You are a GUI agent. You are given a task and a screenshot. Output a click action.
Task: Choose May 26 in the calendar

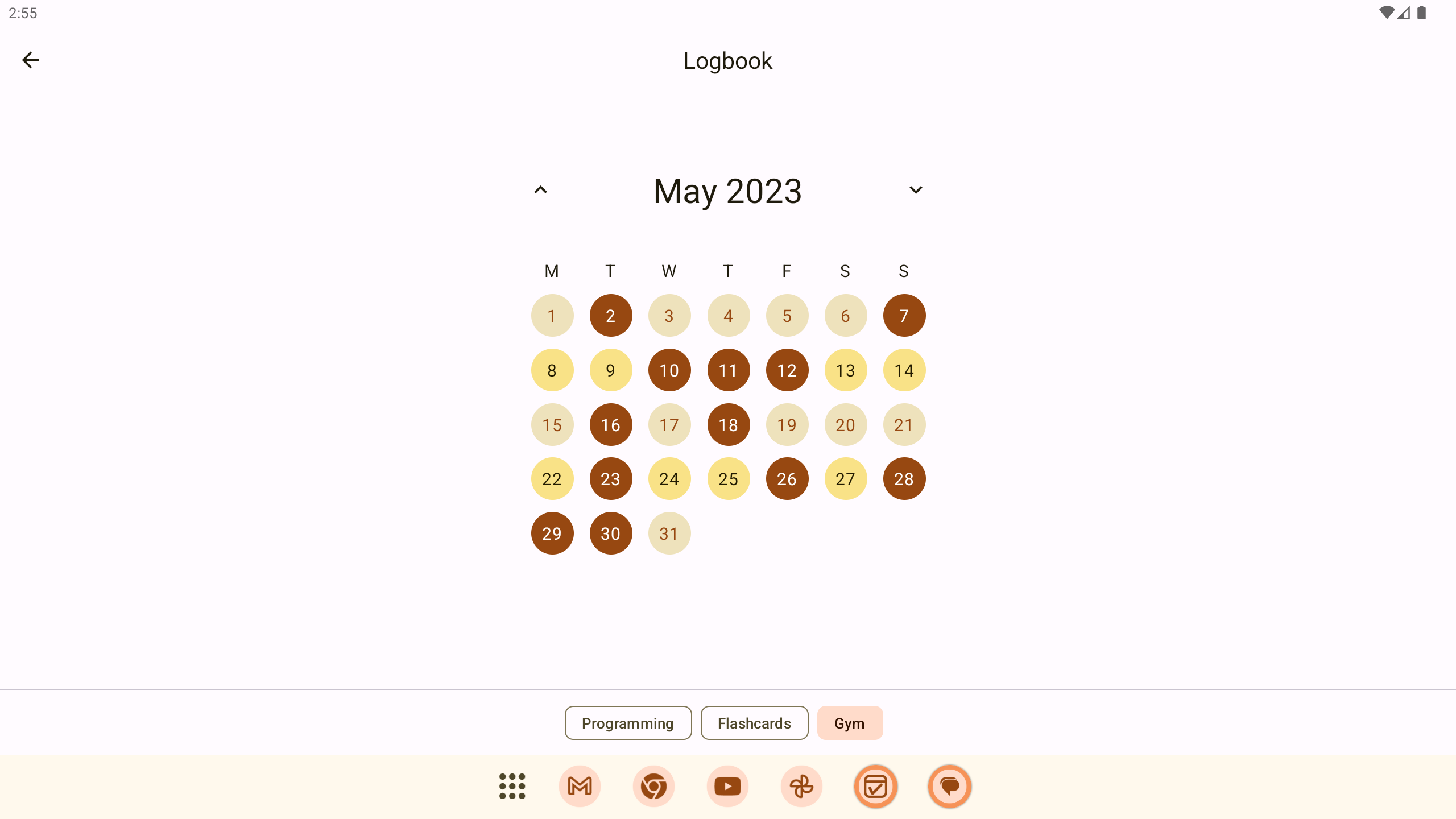787,479
